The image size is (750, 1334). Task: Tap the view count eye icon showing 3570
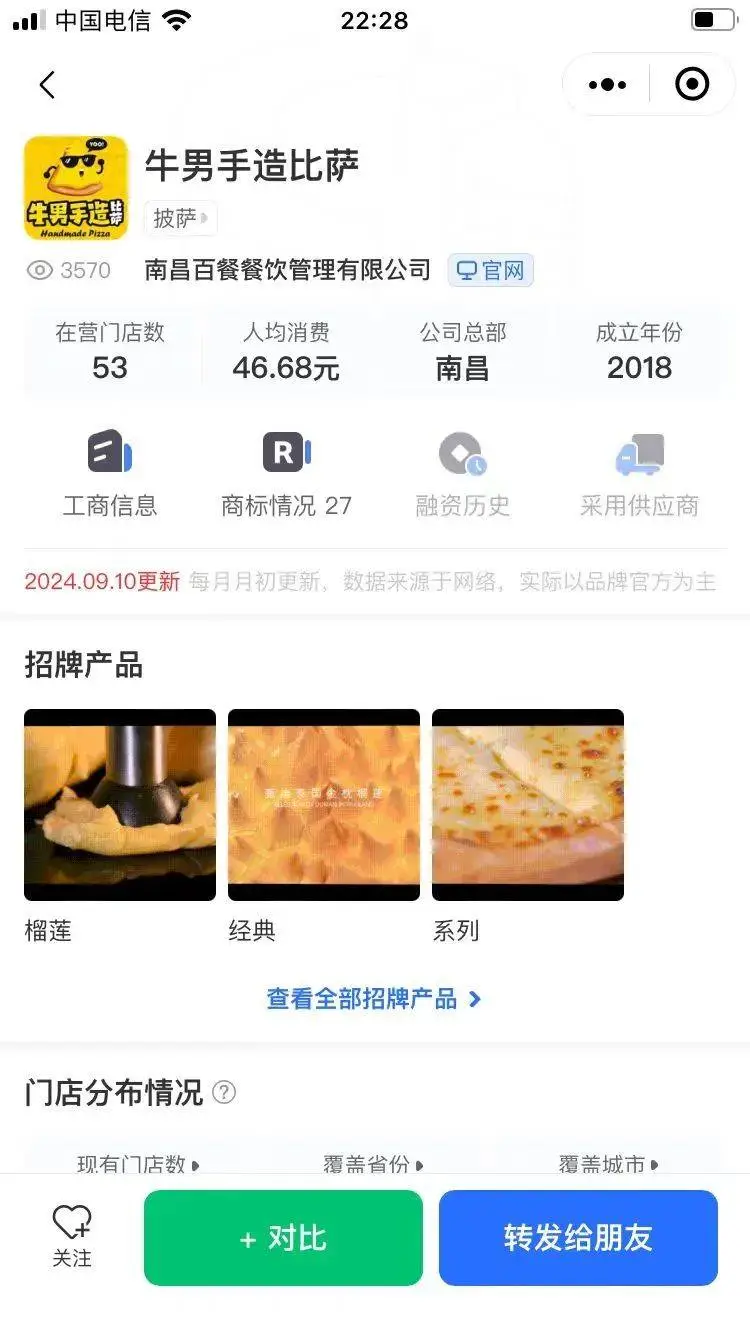pyautogui.click(x=40, y=270)
